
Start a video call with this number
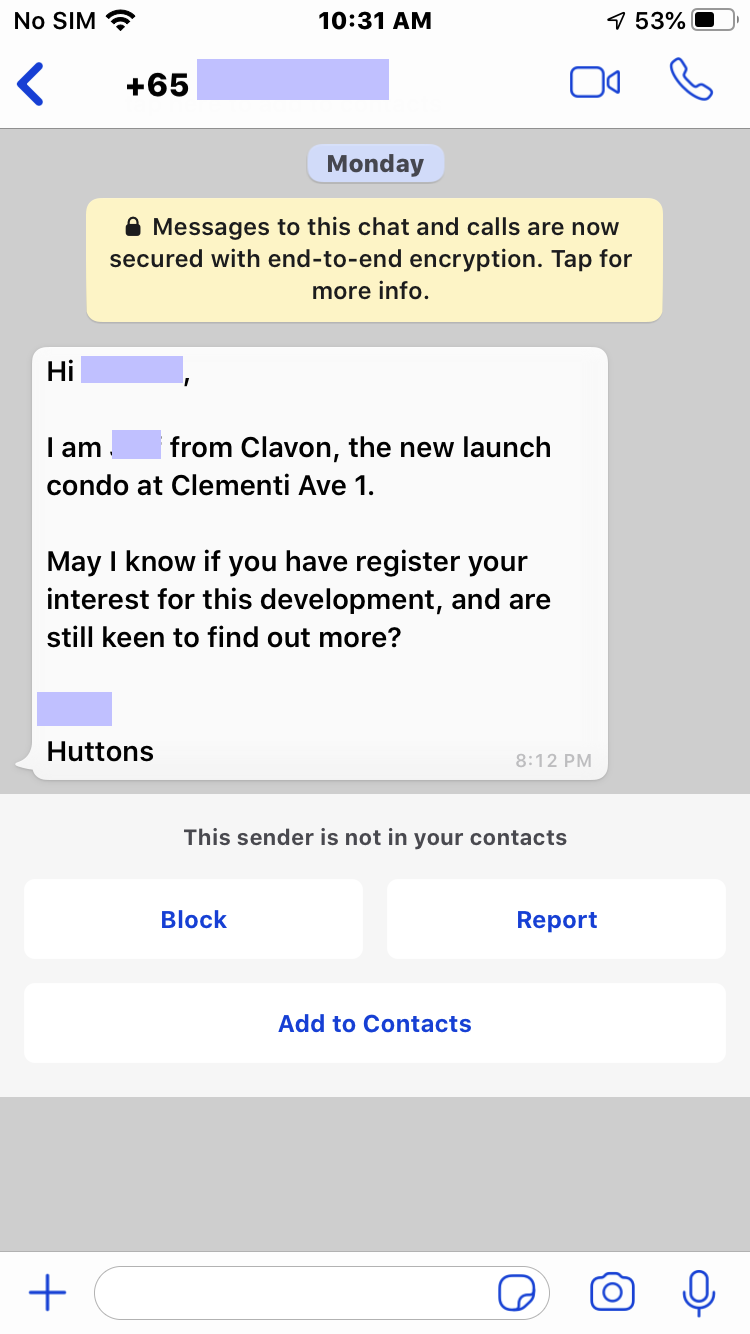pos(595,82)
